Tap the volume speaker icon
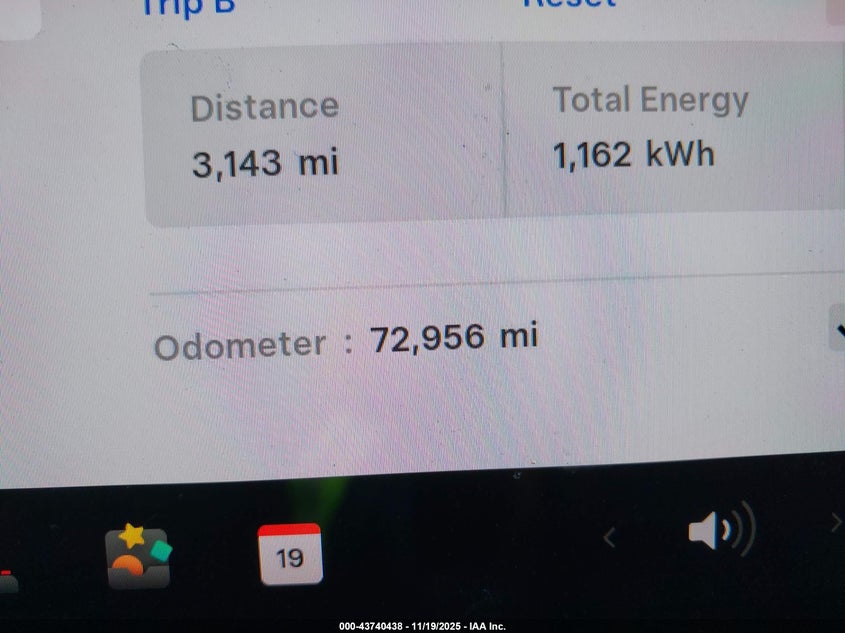This screenshot has height=633, width=845. point(721,530)
